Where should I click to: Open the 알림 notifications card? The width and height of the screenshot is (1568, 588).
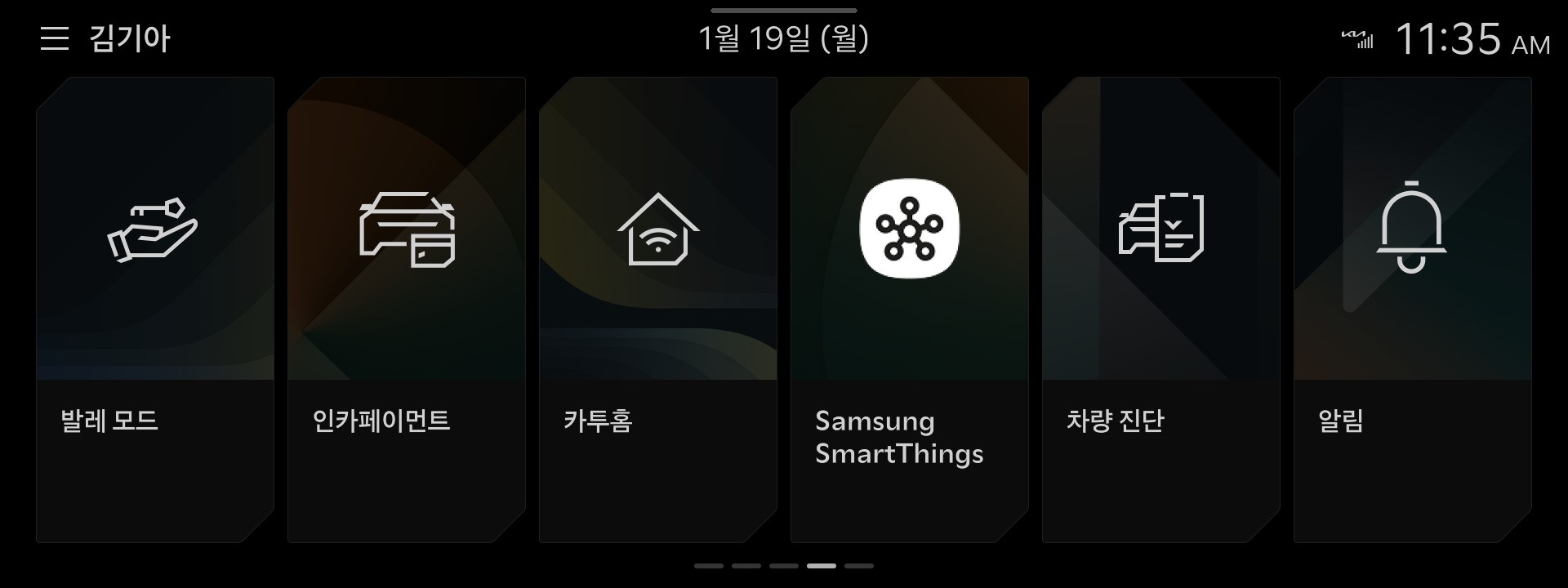click(x=1413, y=309)
